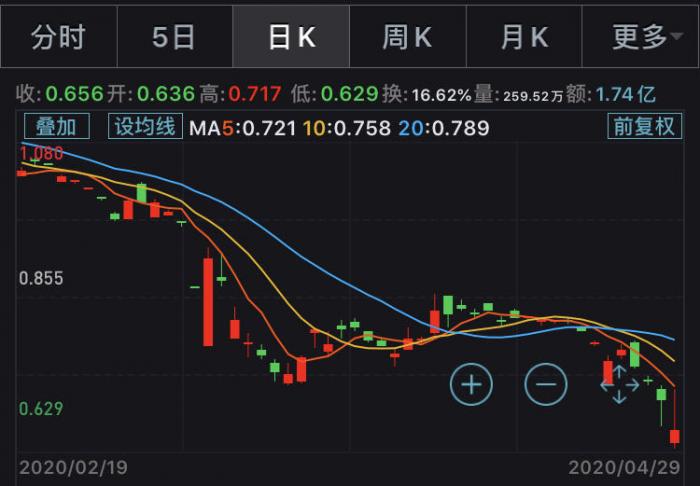Switch to the 5日 chart tab
This screenshot has height=486, width=700.
174,37
